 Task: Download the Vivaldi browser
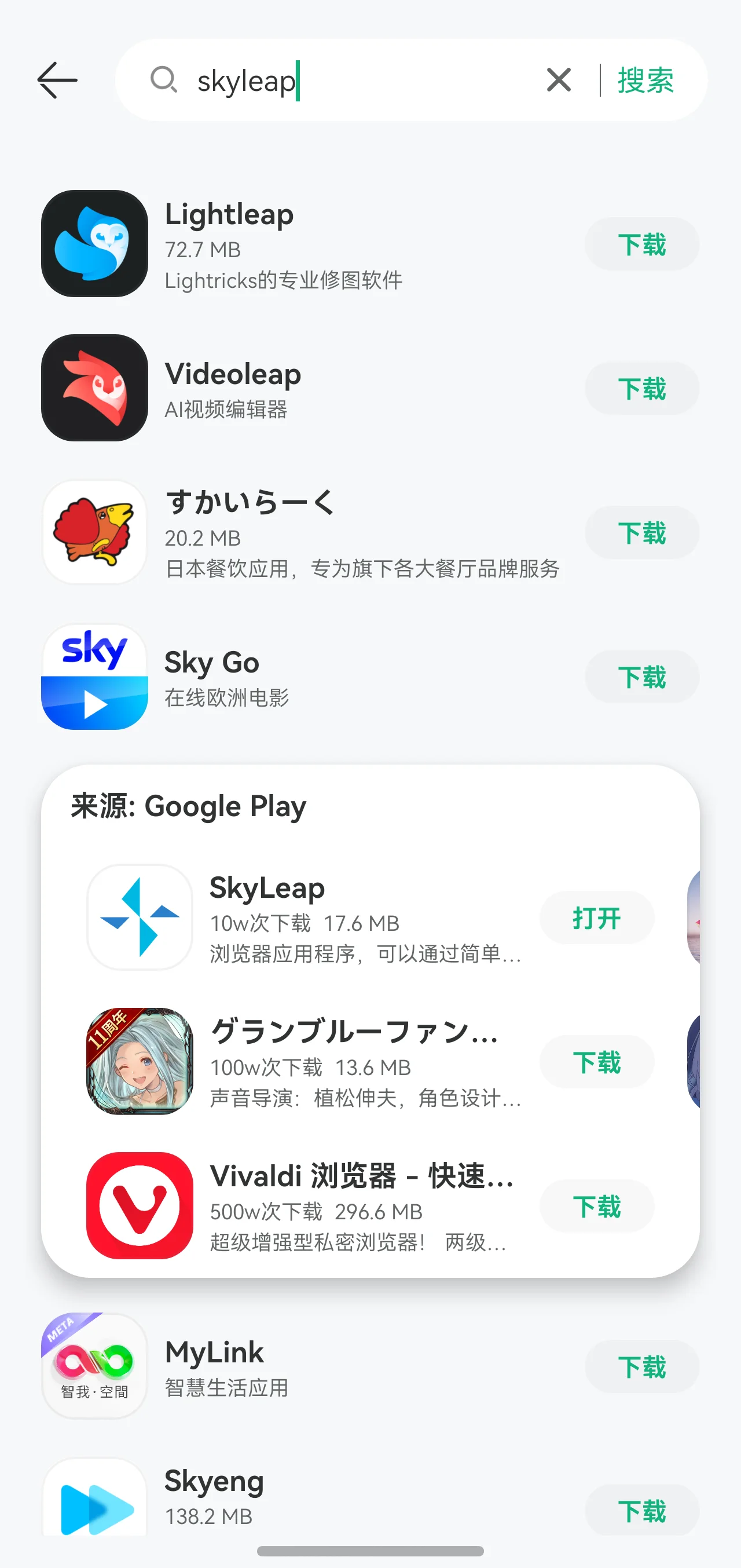click(596, 1207)
